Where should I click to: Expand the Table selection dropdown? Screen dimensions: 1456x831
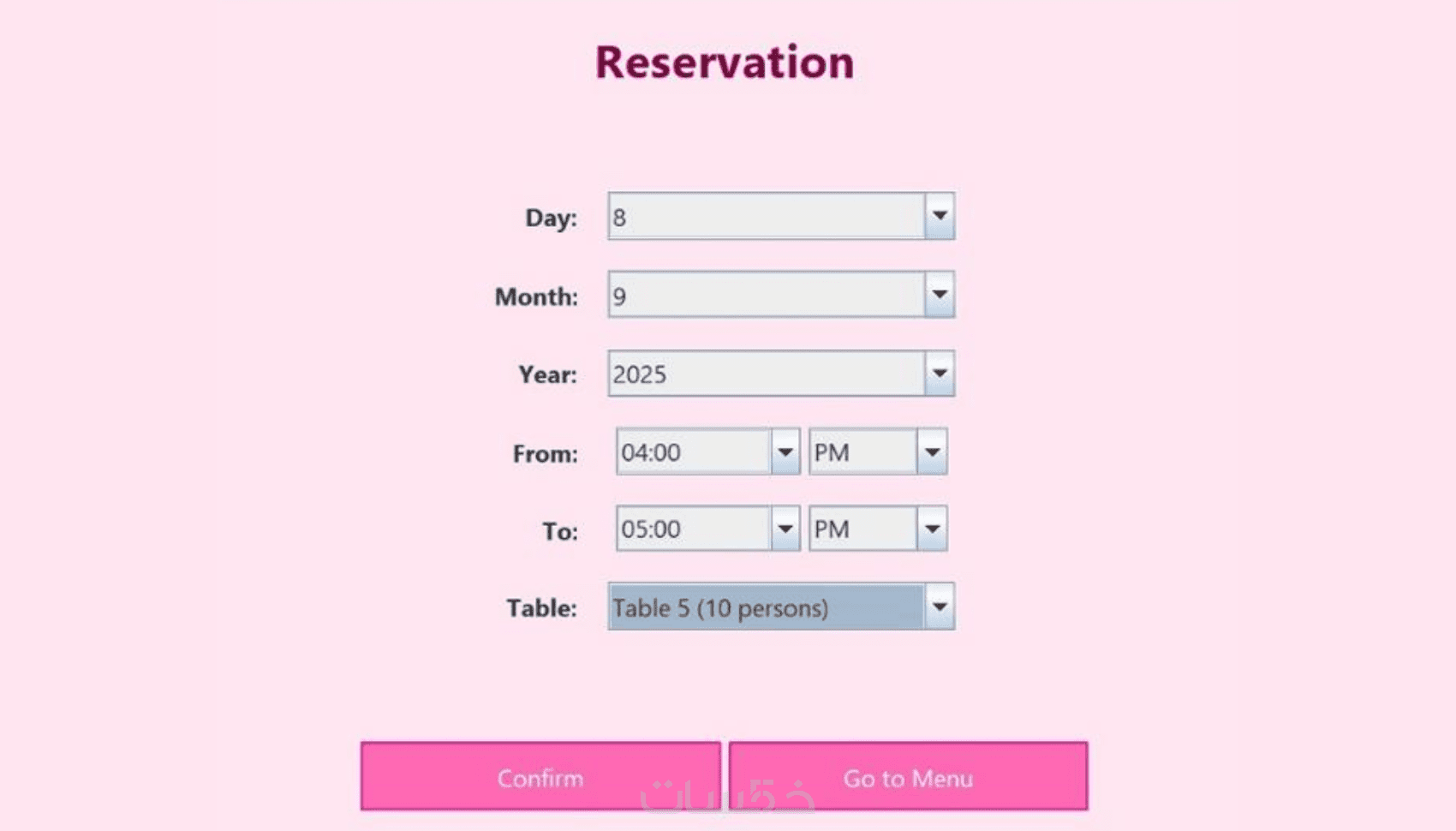coord(939,607)
